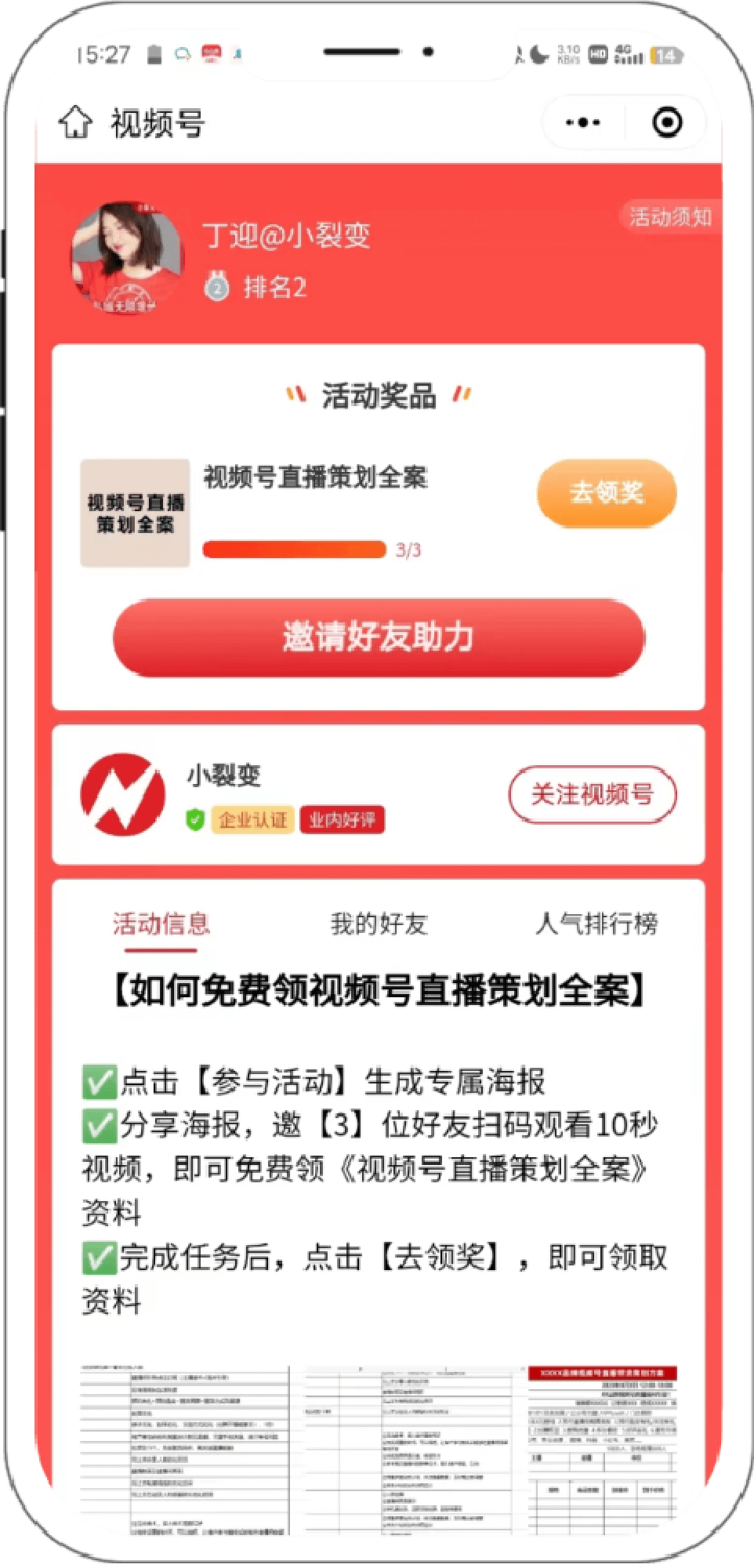Tap 邀请好友助力 to invite friends
Viewport: 754px width, 1568px height.
379,637
